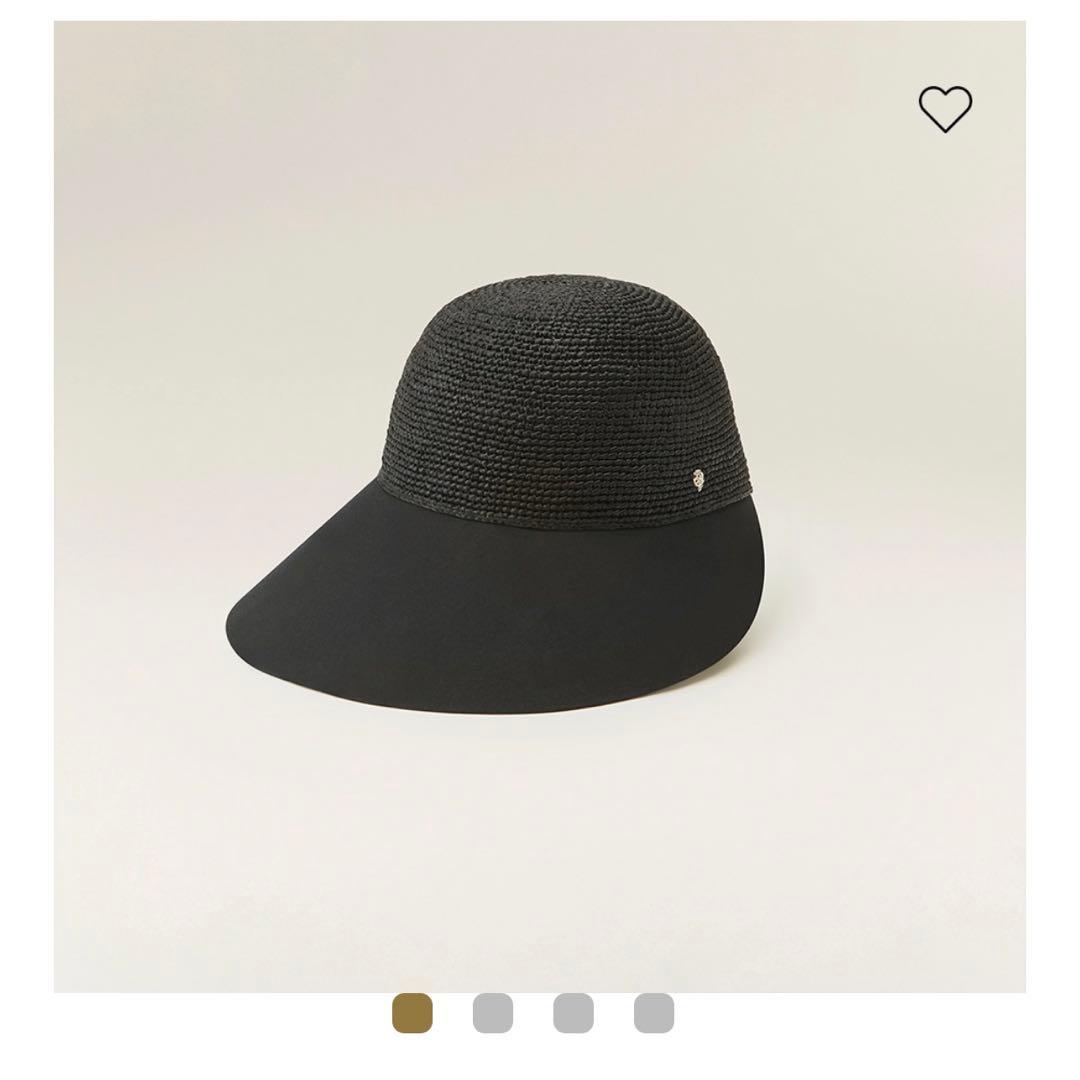Jump to the third image indicator dot

click(573, 1013)
